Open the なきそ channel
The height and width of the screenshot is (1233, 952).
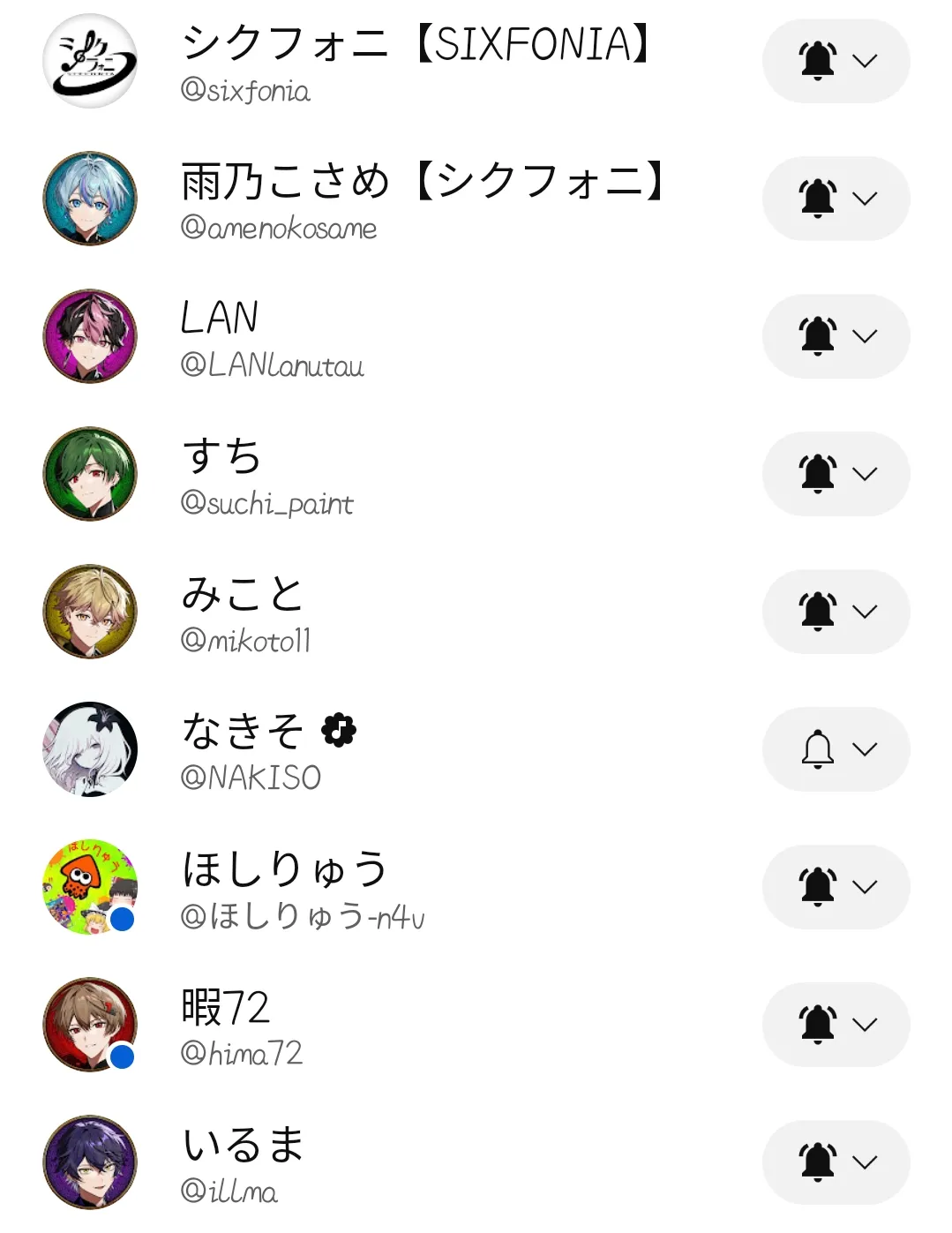pyautogui.click(x=379, y=749)
